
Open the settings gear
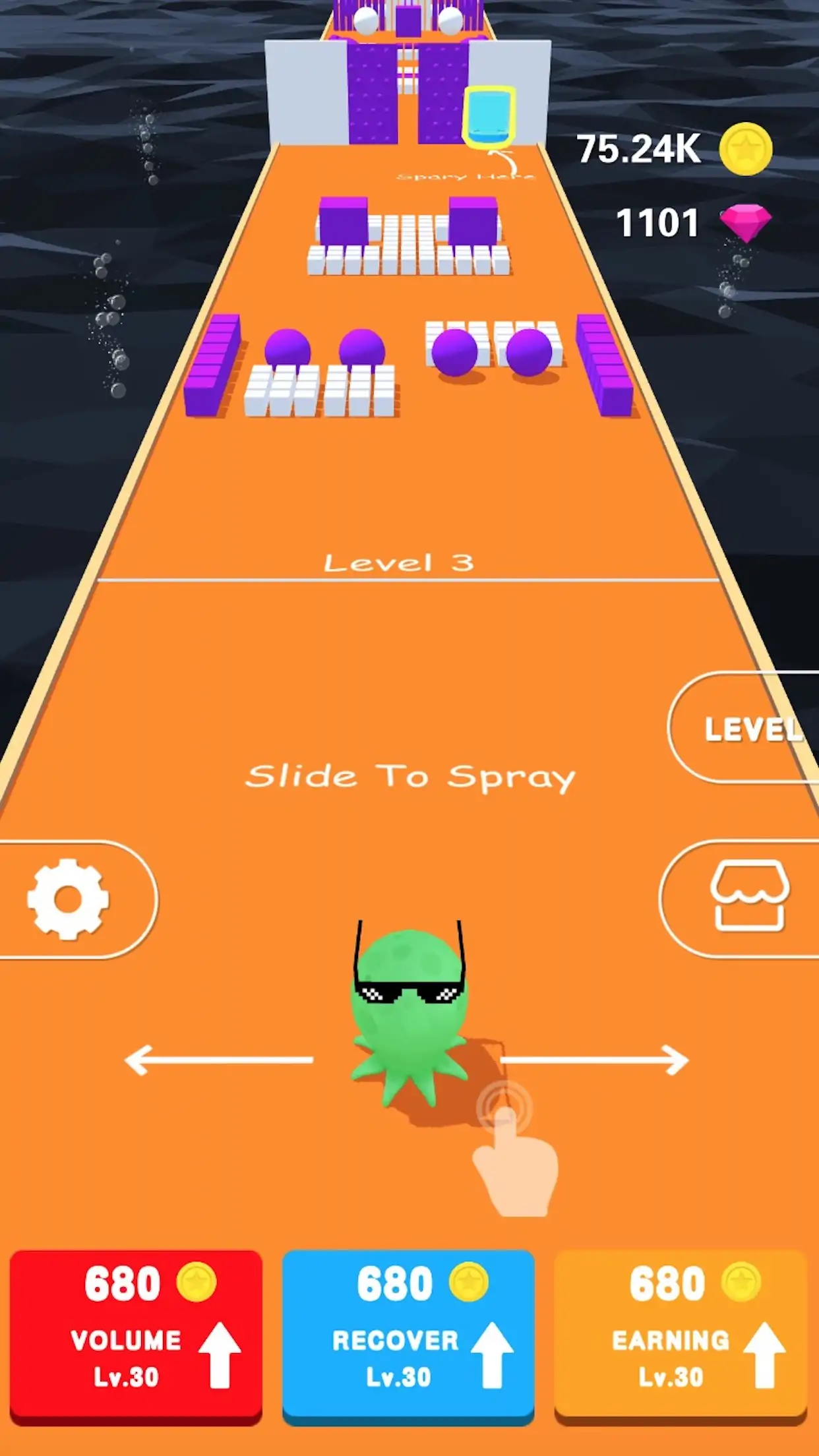point(69,899)
